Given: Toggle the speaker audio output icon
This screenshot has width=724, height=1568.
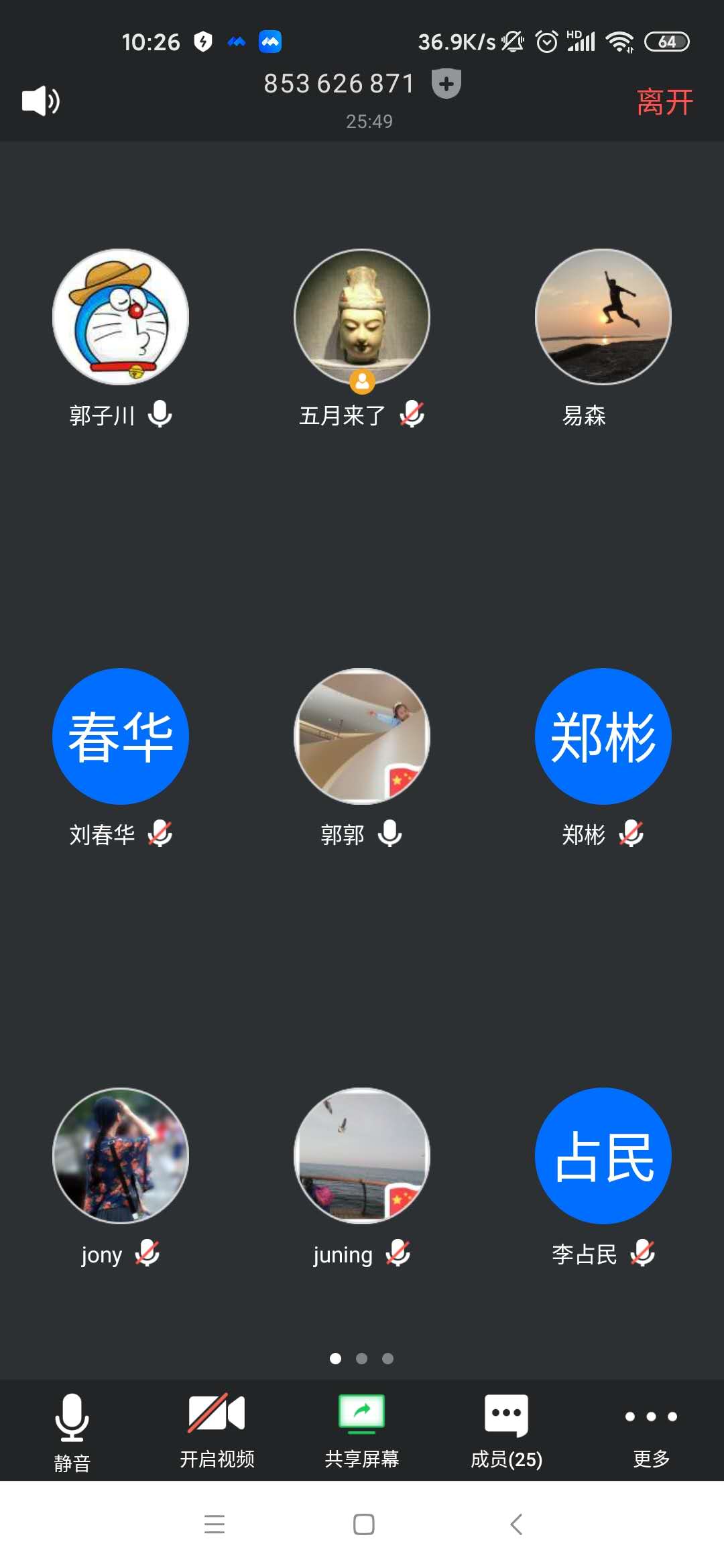Looking at the screenshot, I should point(41,101).
